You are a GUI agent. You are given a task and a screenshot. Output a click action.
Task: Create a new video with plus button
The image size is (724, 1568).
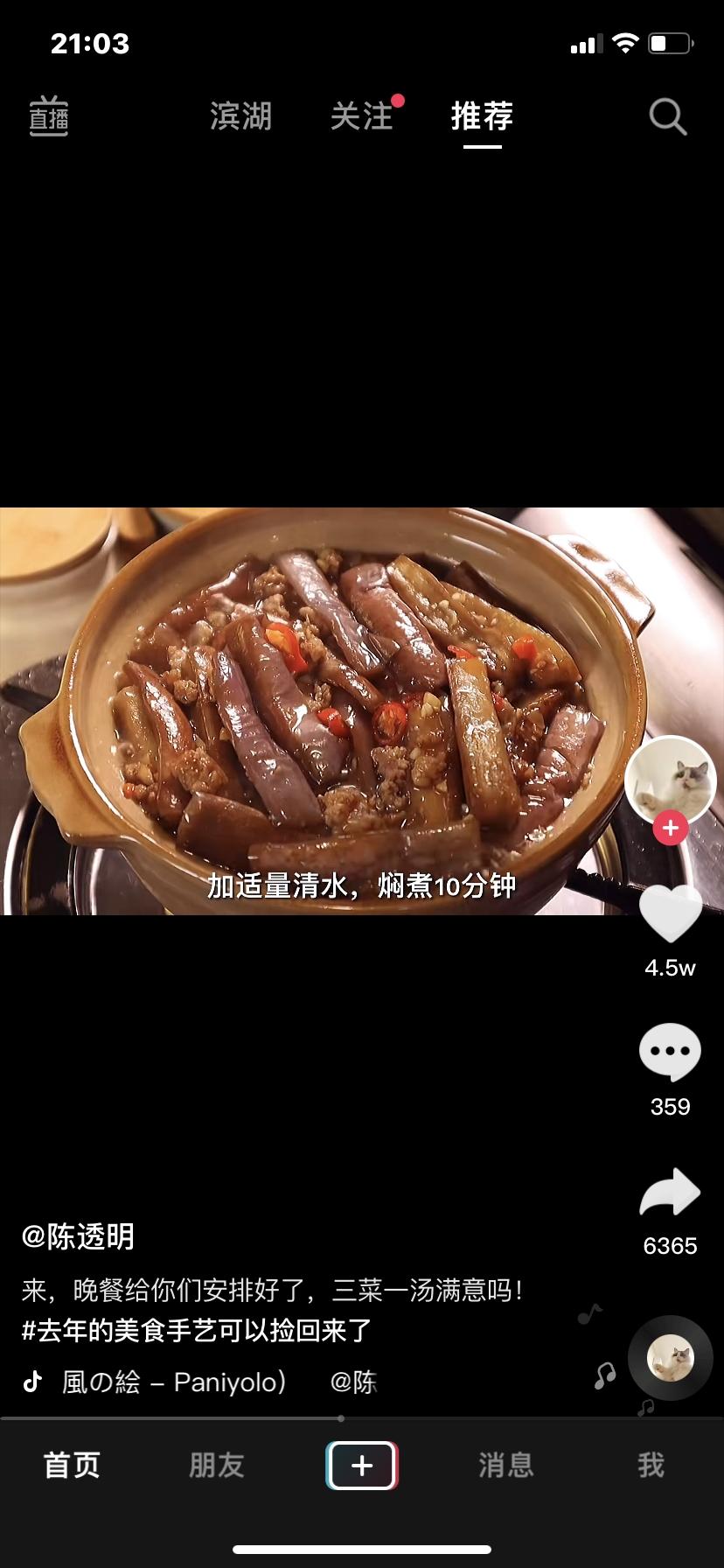pyautogui.click(x=362, y=1465)
